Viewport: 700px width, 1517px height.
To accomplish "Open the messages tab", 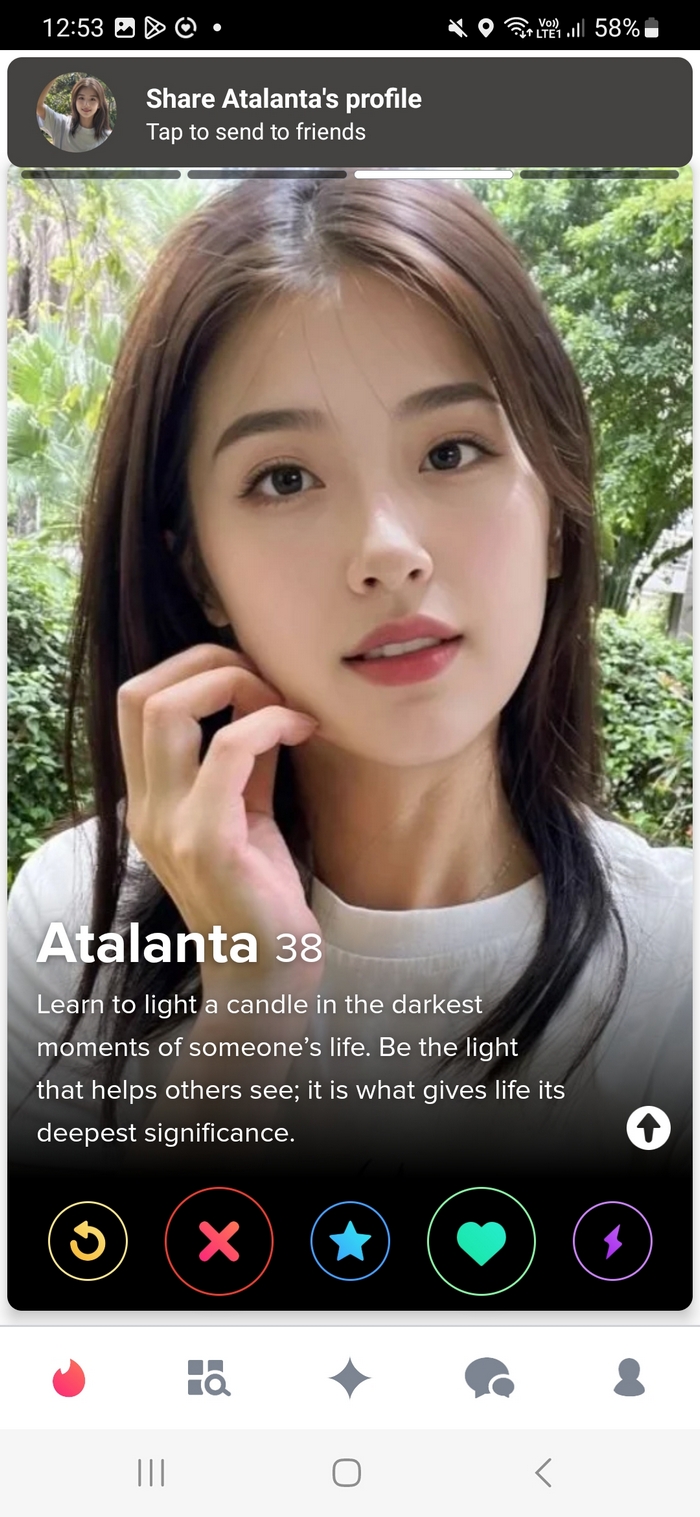I will click(x=489, y=1378).
